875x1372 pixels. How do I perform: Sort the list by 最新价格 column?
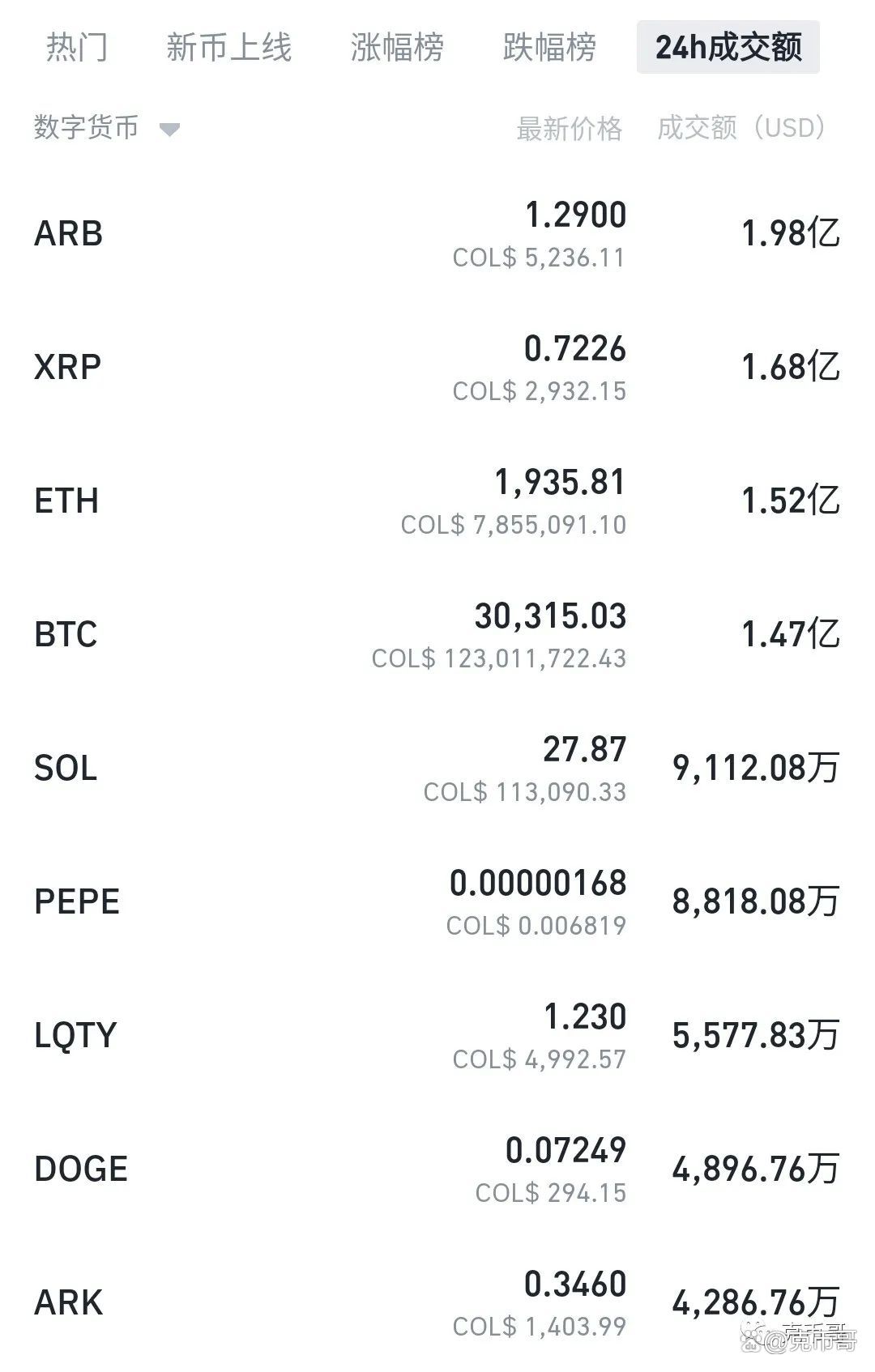[x=570, y=128]
